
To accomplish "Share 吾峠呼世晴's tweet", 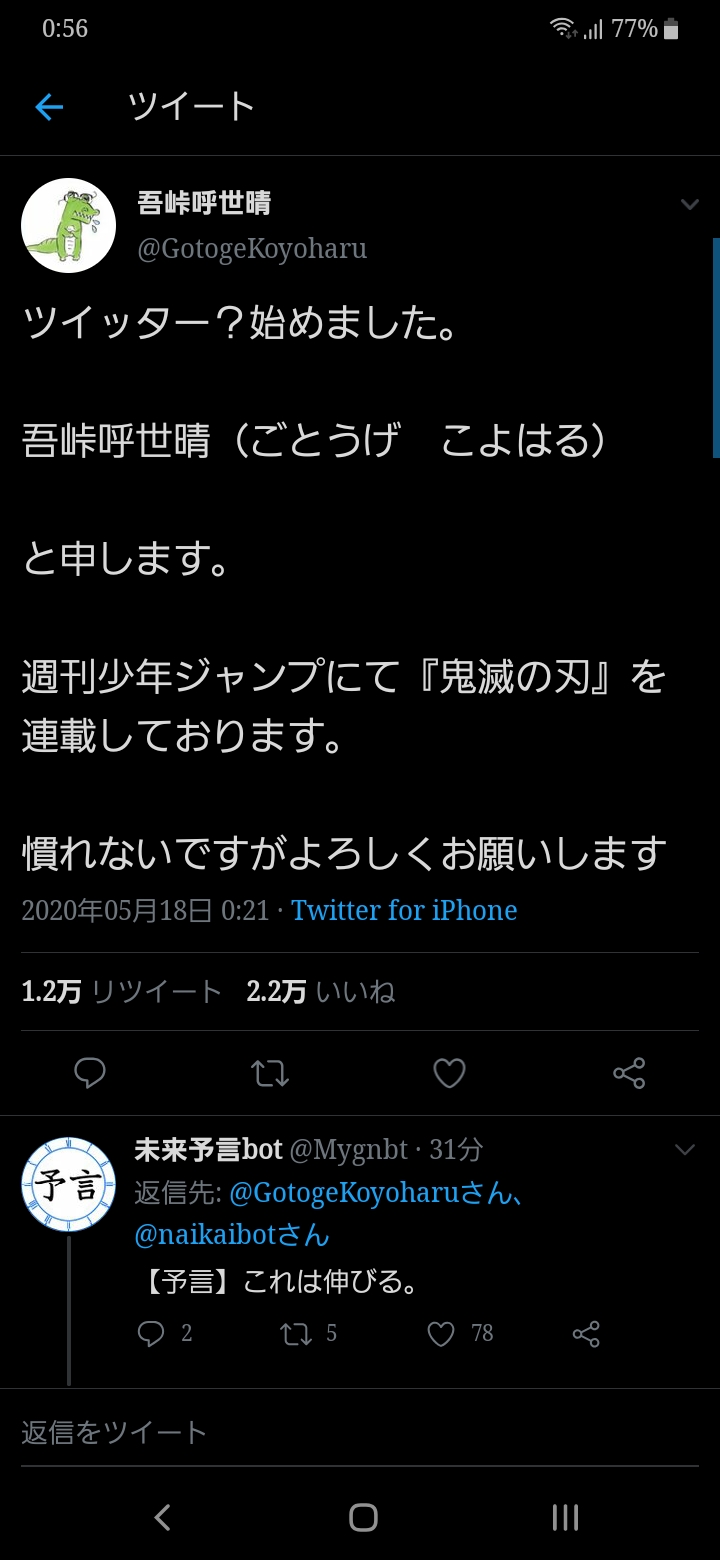I will [629, 1073].
